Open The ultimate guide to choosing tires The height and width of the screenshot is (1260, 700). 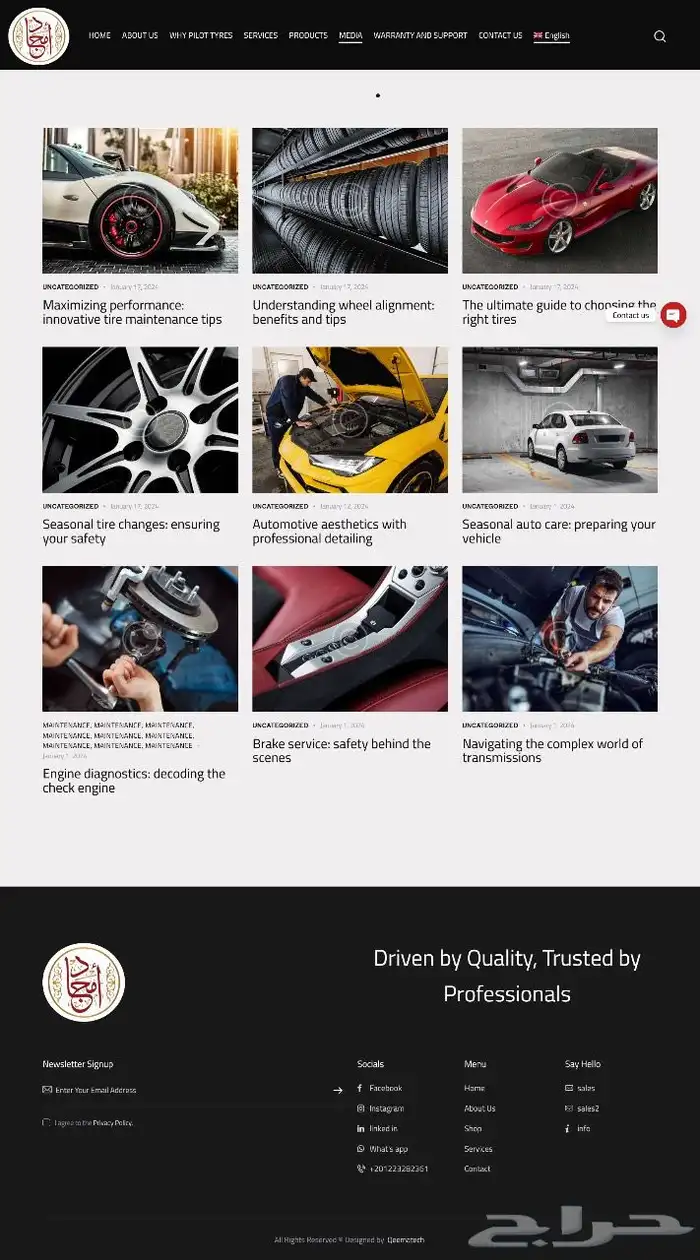558,312
